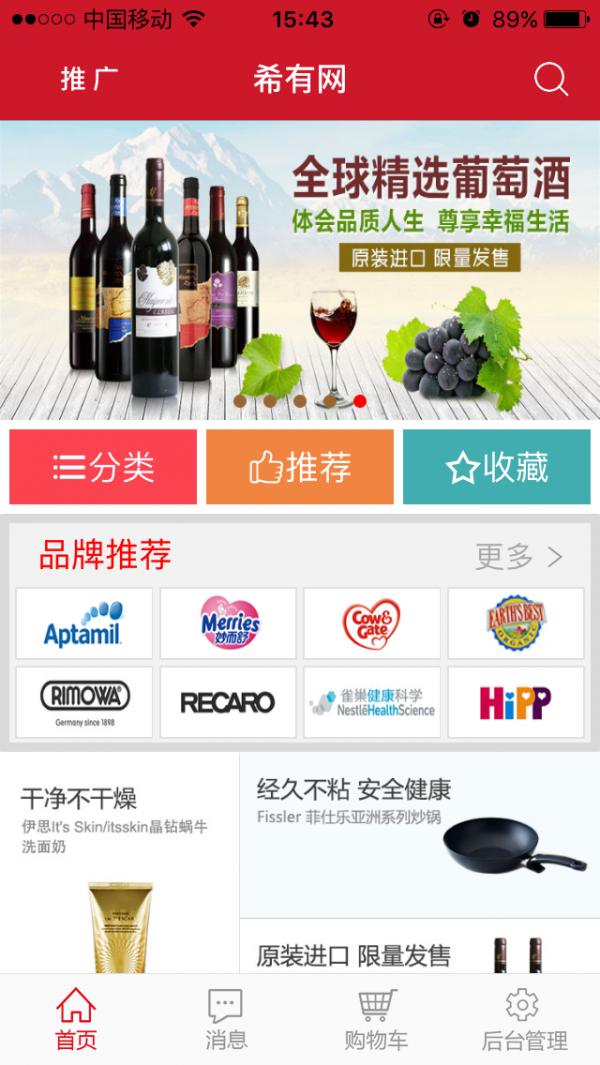The image size is (600, 1065).
Task: Select the HiPP brand tile
Action: pos(515,702)
